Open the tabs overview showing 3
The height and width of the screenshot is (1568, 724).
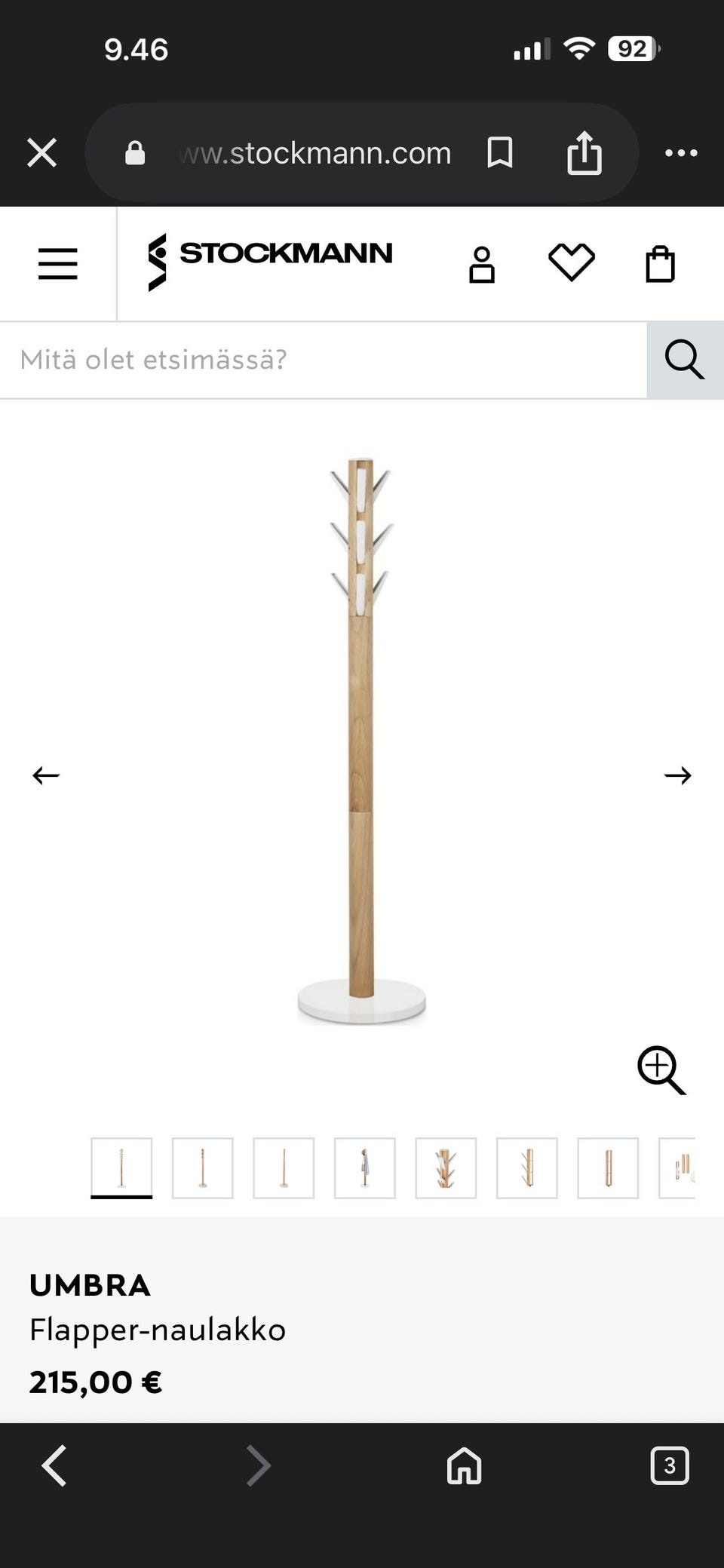coord(669,1465)
